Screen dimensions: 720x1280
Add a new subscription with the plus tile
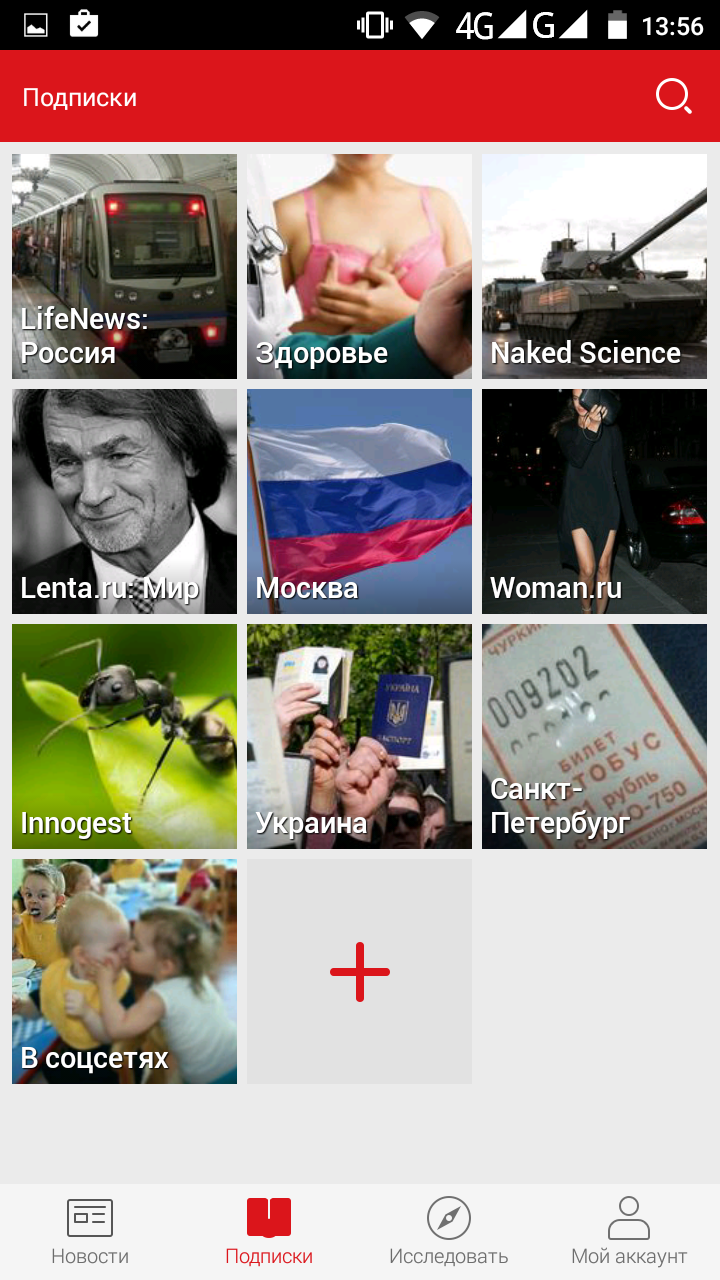(359, 971)
